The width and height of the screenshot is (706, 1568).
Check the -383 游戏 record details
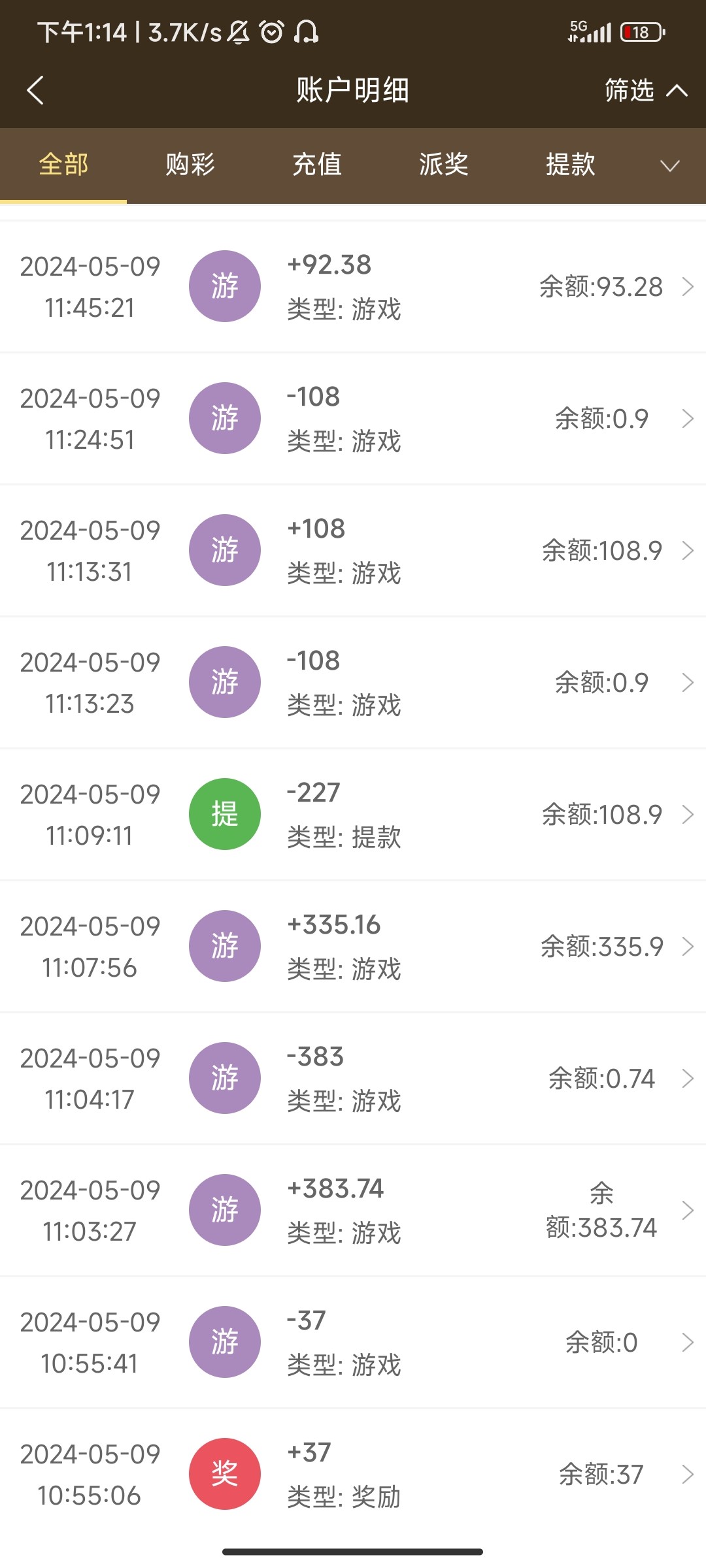point(353,1079)
